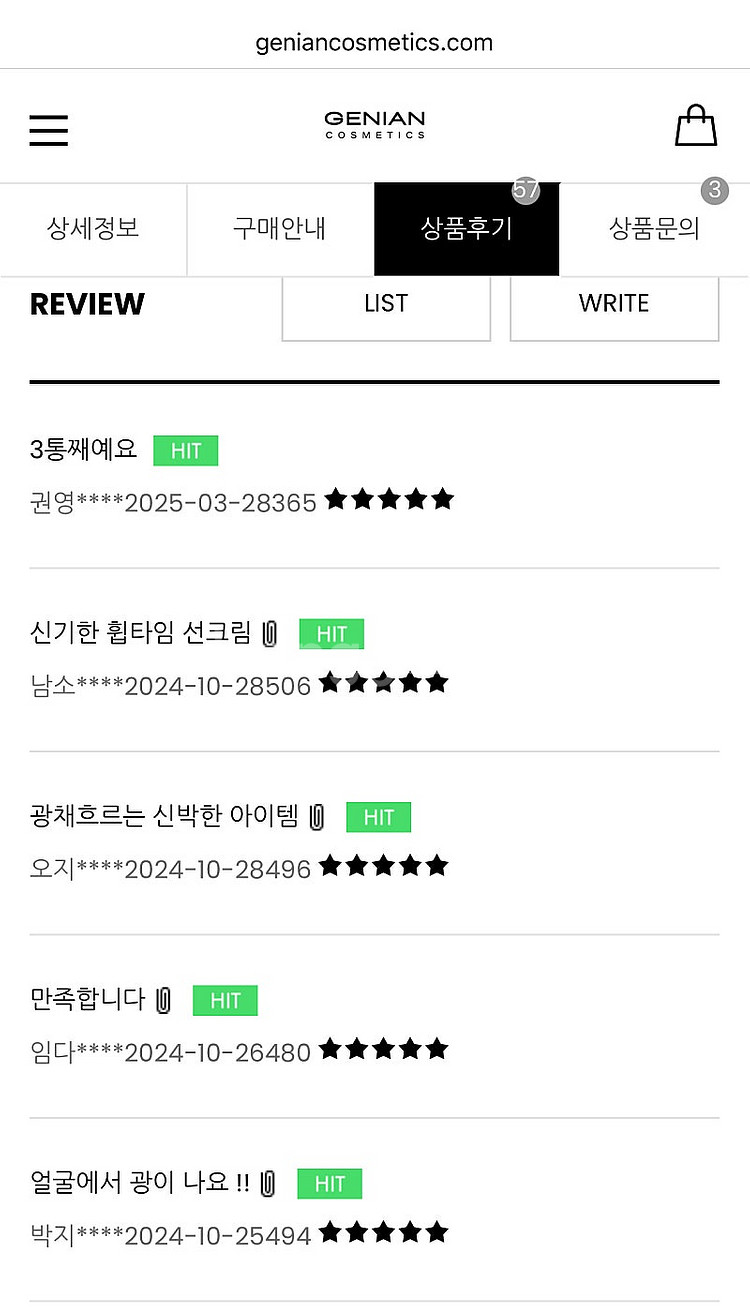Click paperclip attachment on 얼굴에서 광이 나요 review
Screen dimensions: 750x1315
pos(266,1183)
